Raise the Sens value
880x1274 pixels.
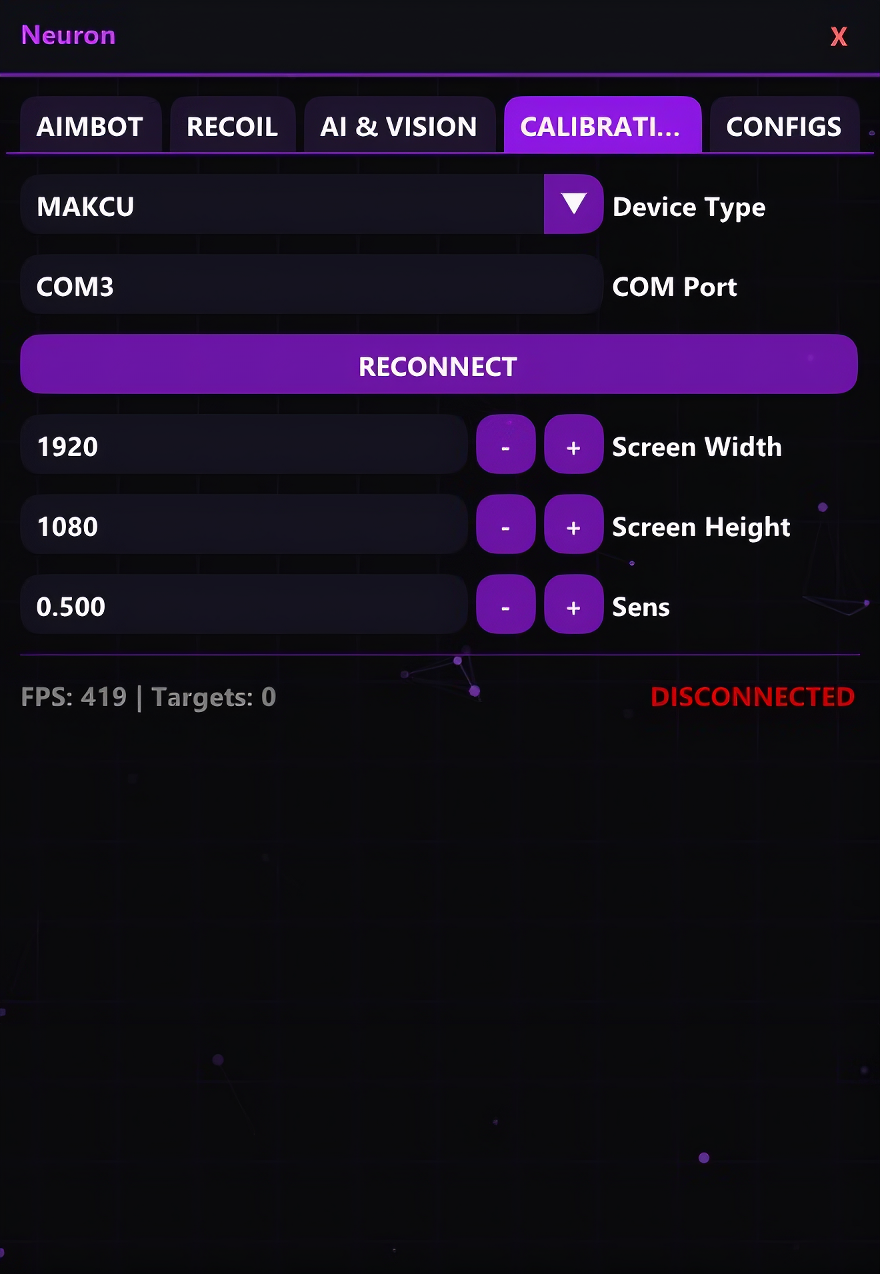(x=573, y=605)
